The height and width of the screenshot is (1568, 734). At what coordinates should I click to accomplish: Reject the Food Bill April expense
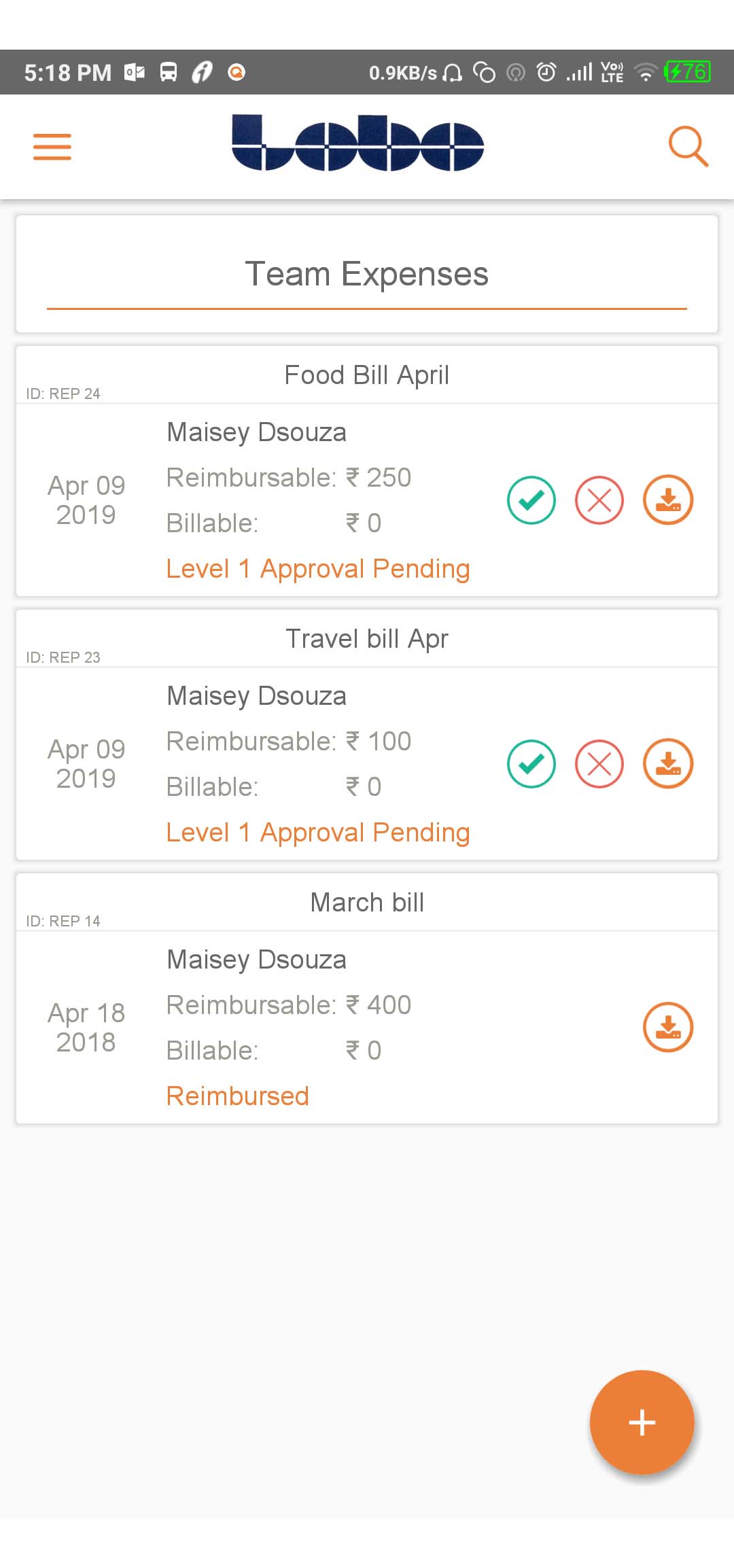click(599, 500)
